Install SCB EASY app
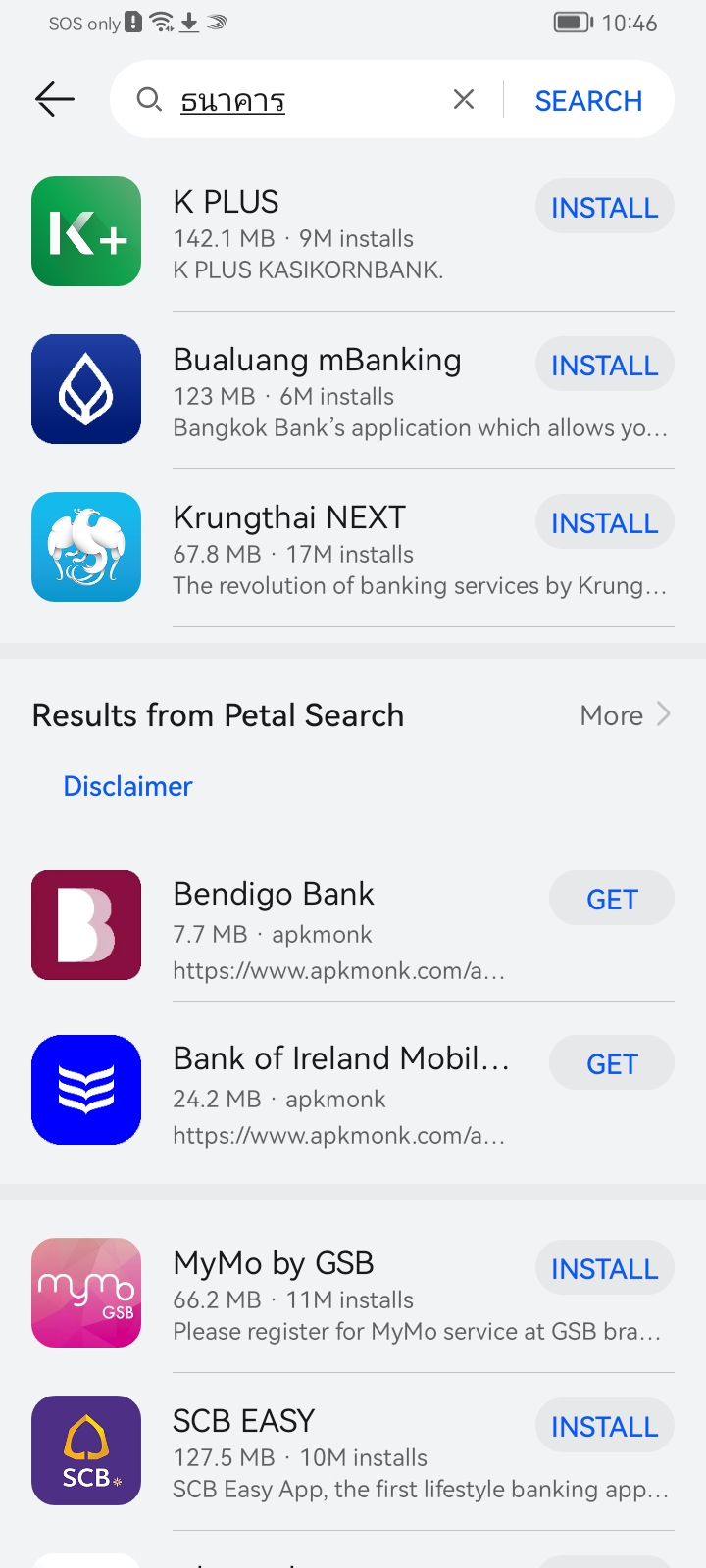The width and height of the screenshot is (706, 1568). coord(604,1426)
